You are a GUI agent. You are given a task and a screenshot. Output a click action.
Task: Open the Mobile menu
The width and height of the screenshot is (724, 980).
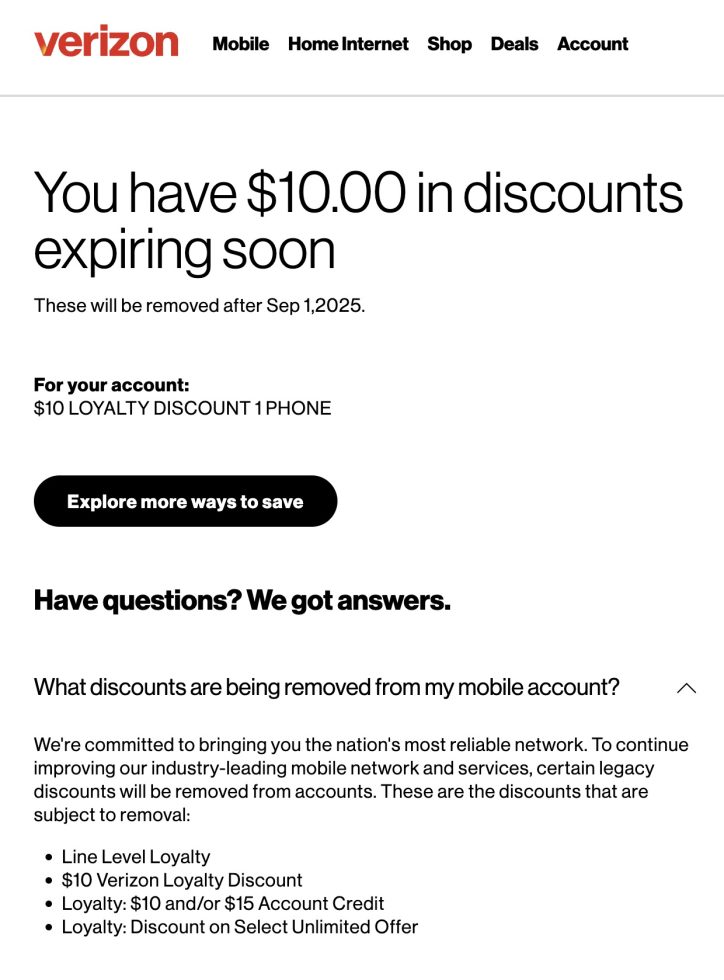click(x=240, y=44)
